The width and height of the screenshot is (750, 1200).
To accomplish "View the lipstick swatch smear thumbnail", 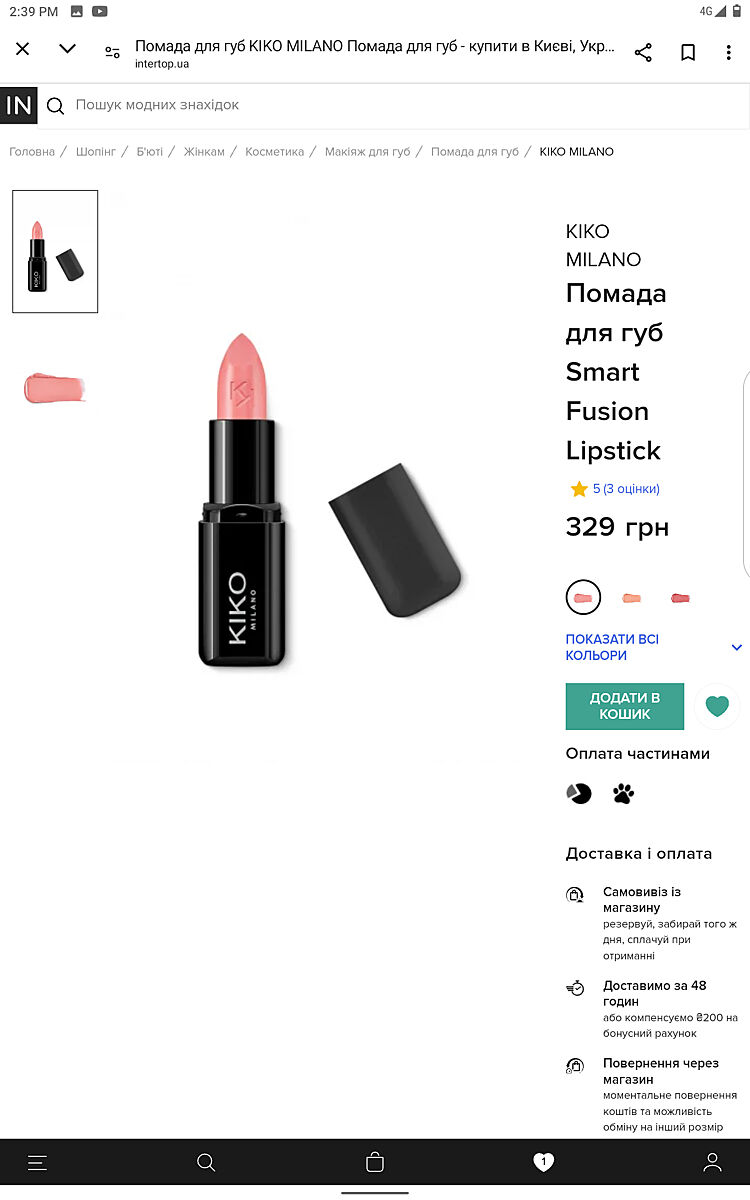I will (55, 388).
